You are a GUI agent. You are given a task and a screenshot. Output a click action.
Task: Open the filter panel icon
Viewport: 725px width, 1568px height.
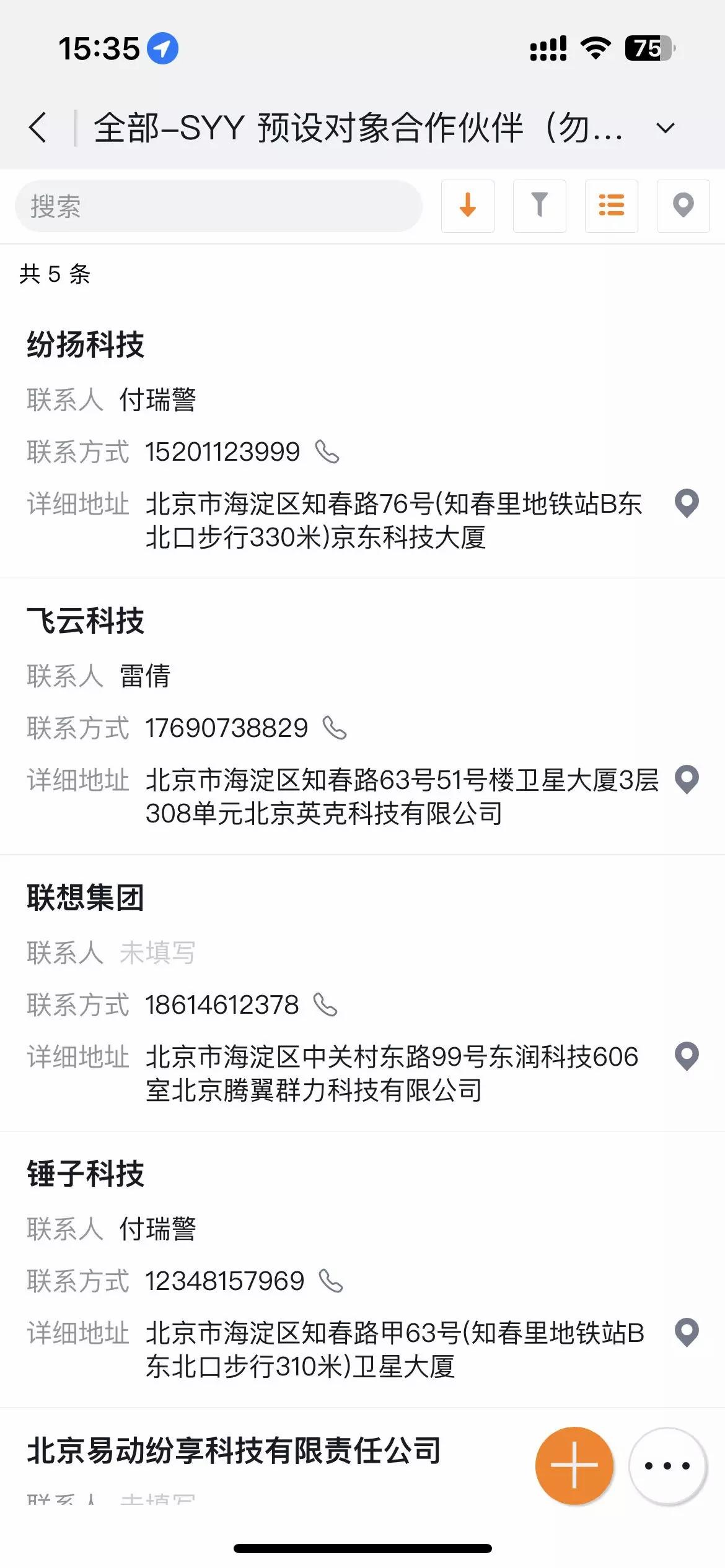[538, 206]
